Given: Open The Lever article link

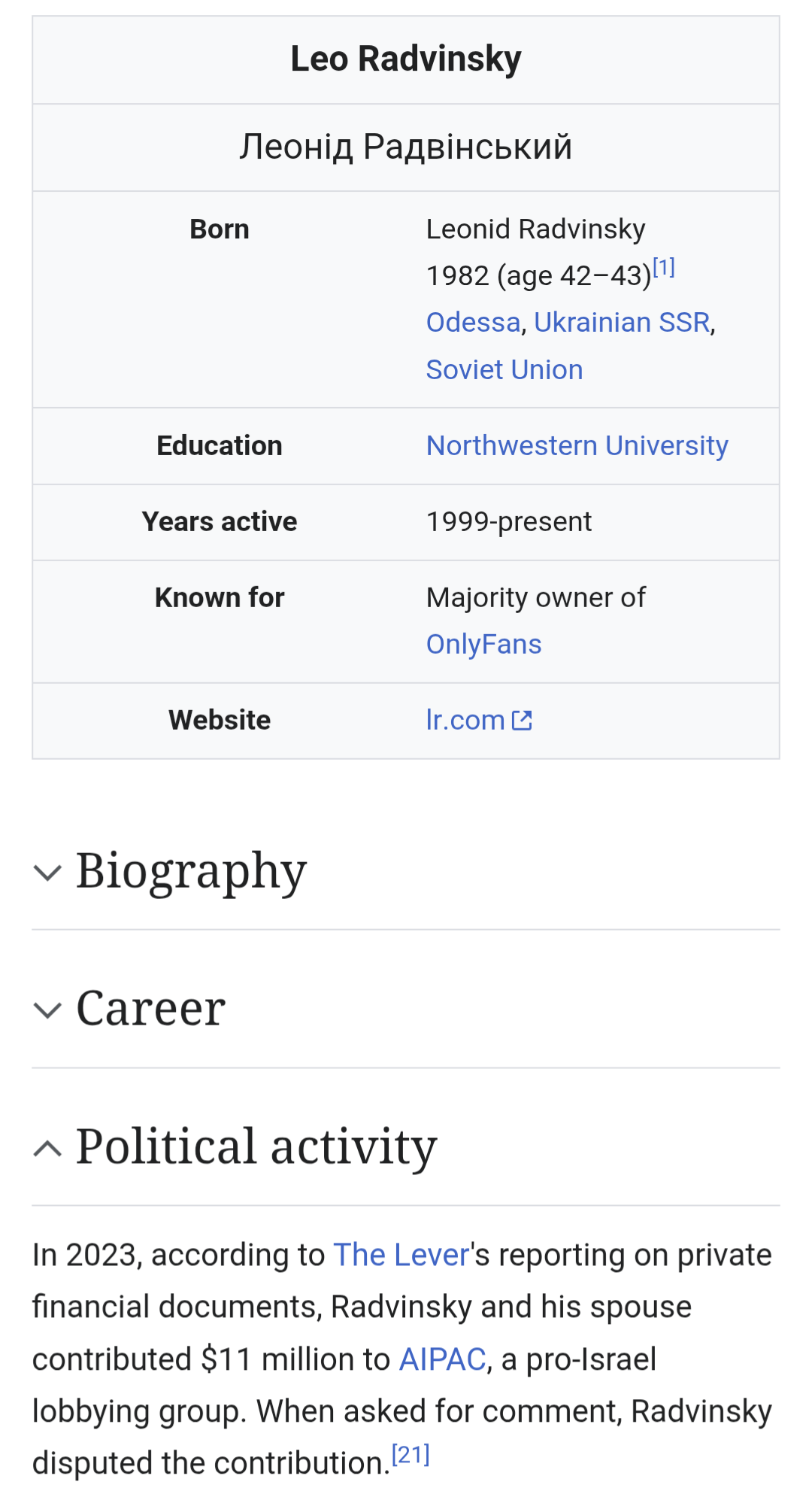Looking at the screenshot, I should tap(401, 1256).
